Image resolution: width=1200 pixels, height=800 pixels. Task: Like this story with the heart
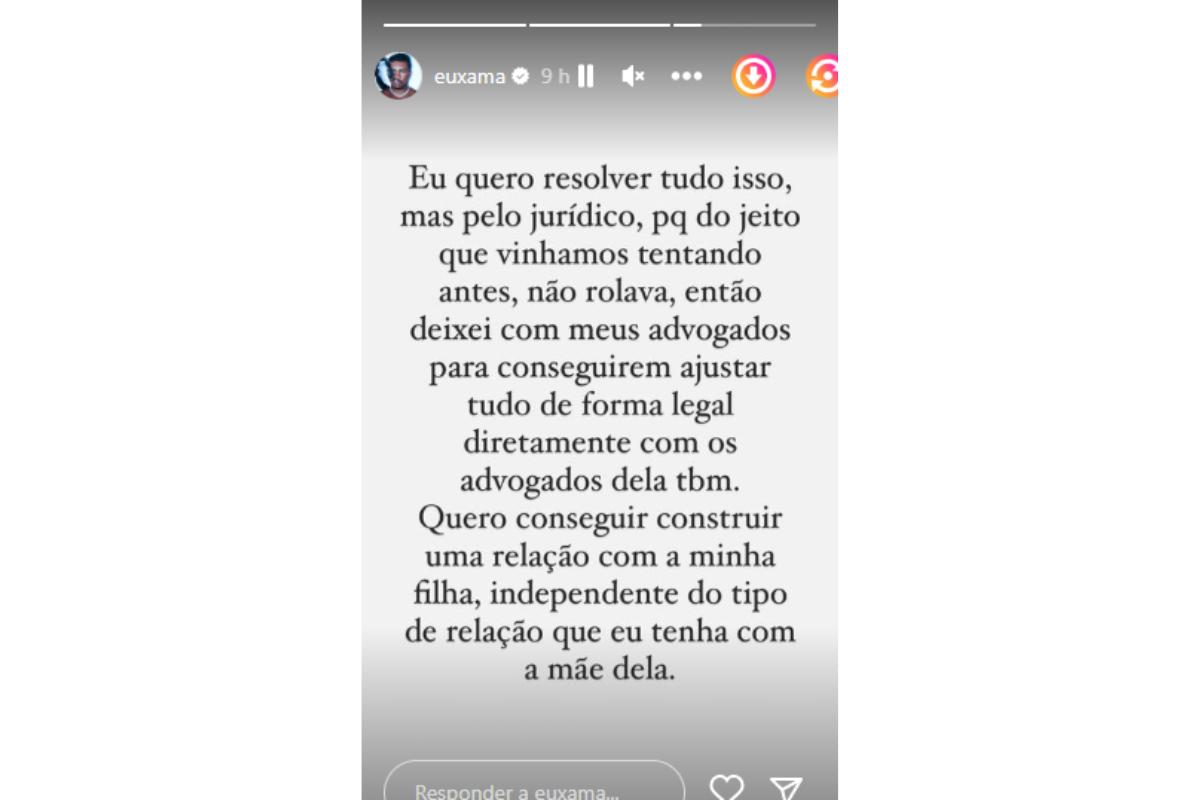tap(727, 787)
